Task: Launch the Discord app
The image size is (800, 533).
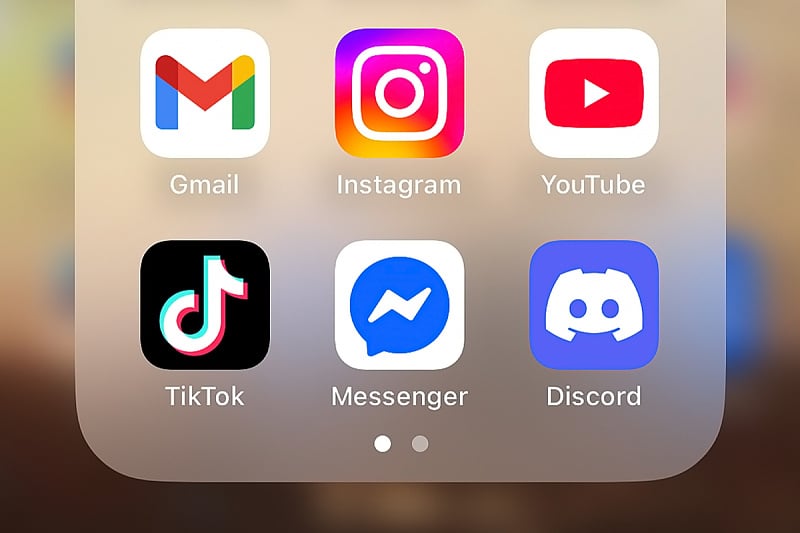Action: [593, 305]
